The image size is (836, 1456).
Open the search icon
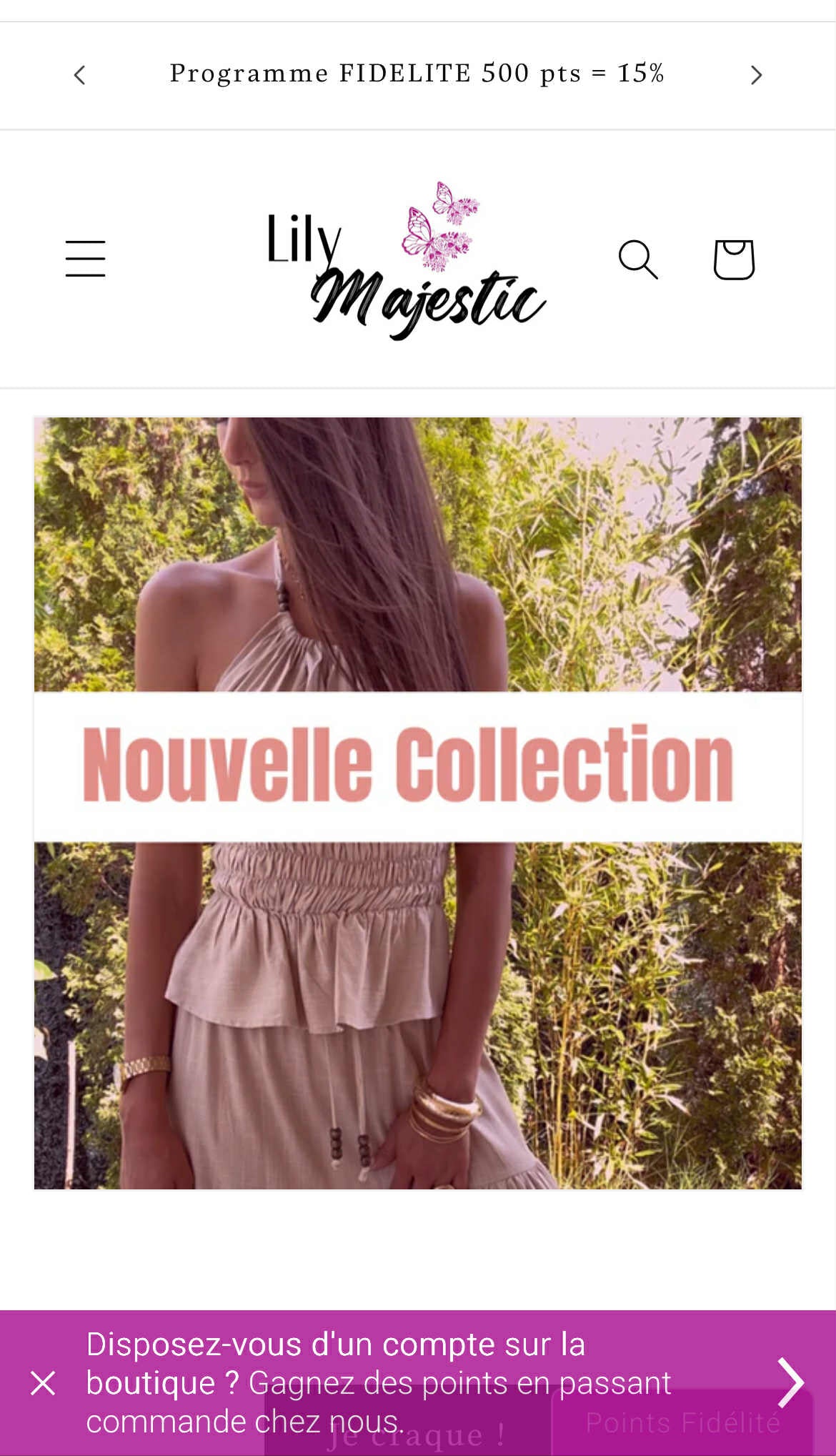tap(637, 259)
